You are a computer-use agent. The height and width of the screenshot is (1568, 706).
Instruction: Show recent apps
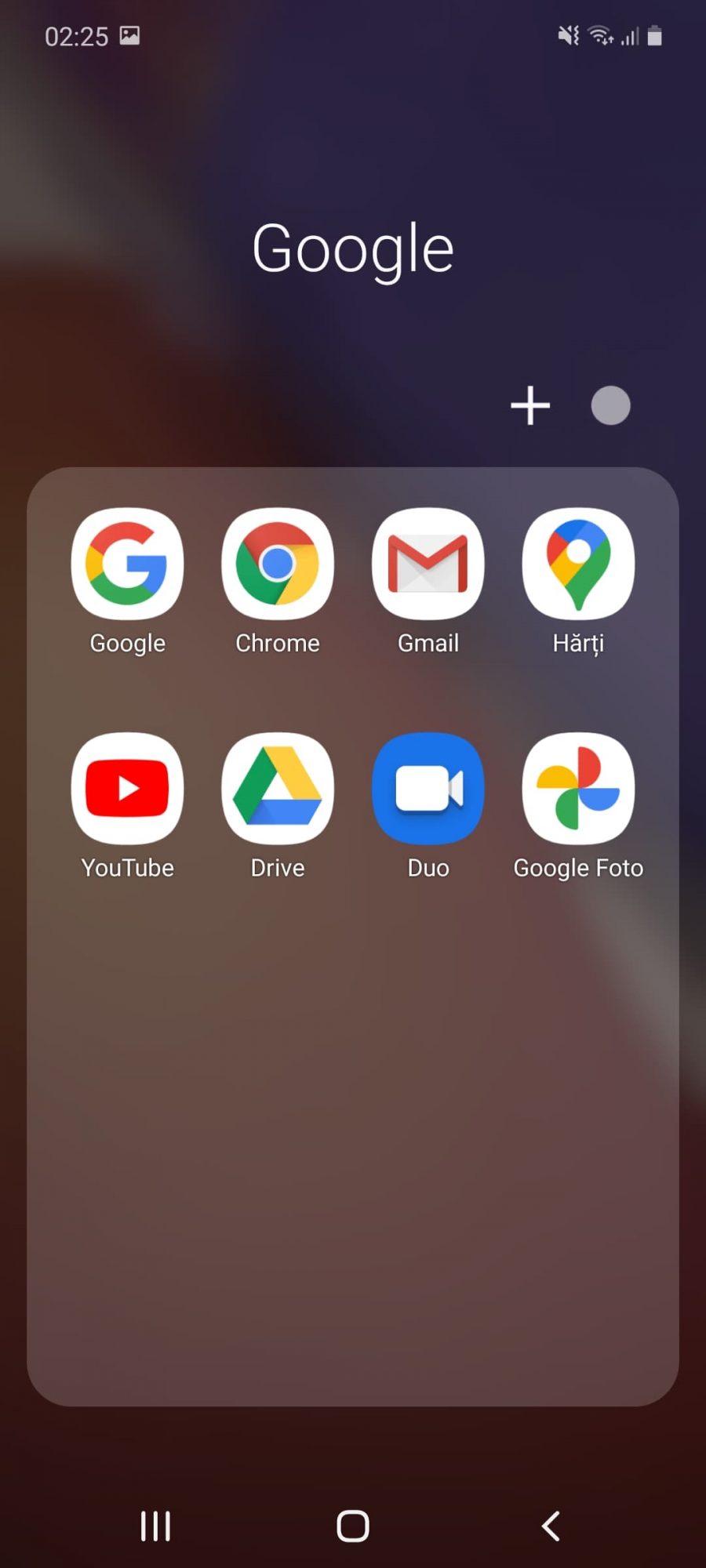pyautogui.click(x=155, y=1526)
